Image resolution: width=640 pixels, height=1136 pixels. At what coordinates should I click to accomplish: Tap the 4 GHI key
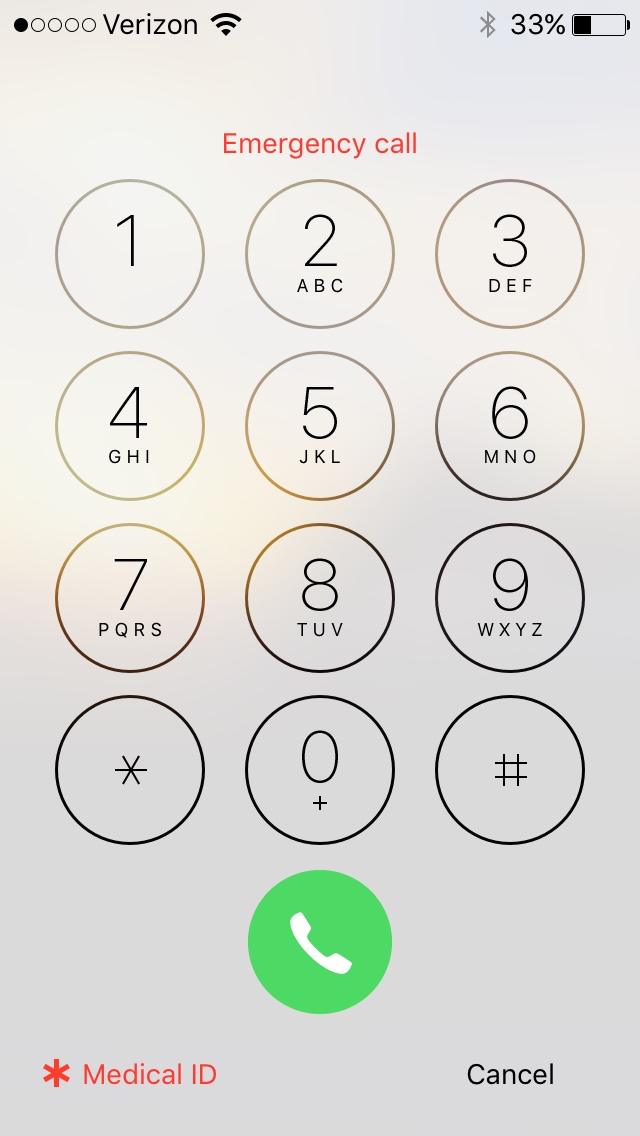[x=130, y=425]
